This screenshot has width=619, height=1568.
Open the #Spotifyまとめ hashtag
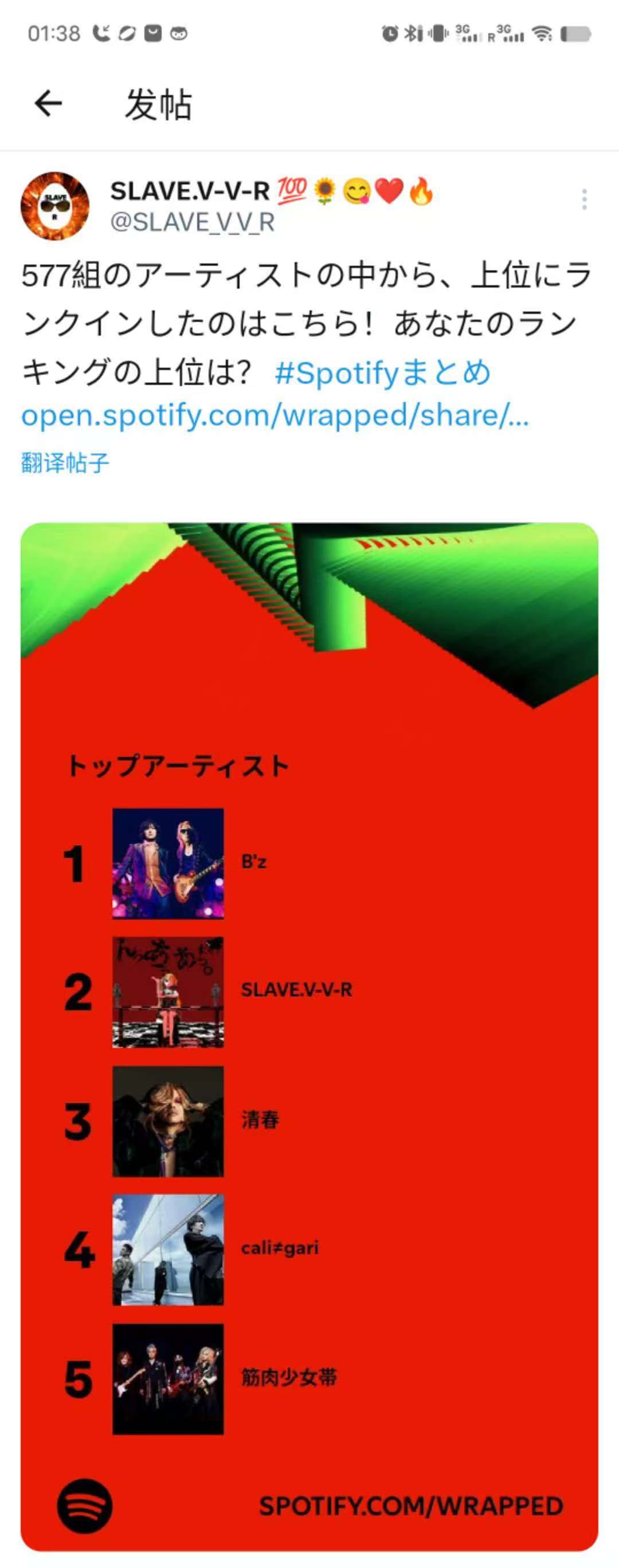[383, 372]
